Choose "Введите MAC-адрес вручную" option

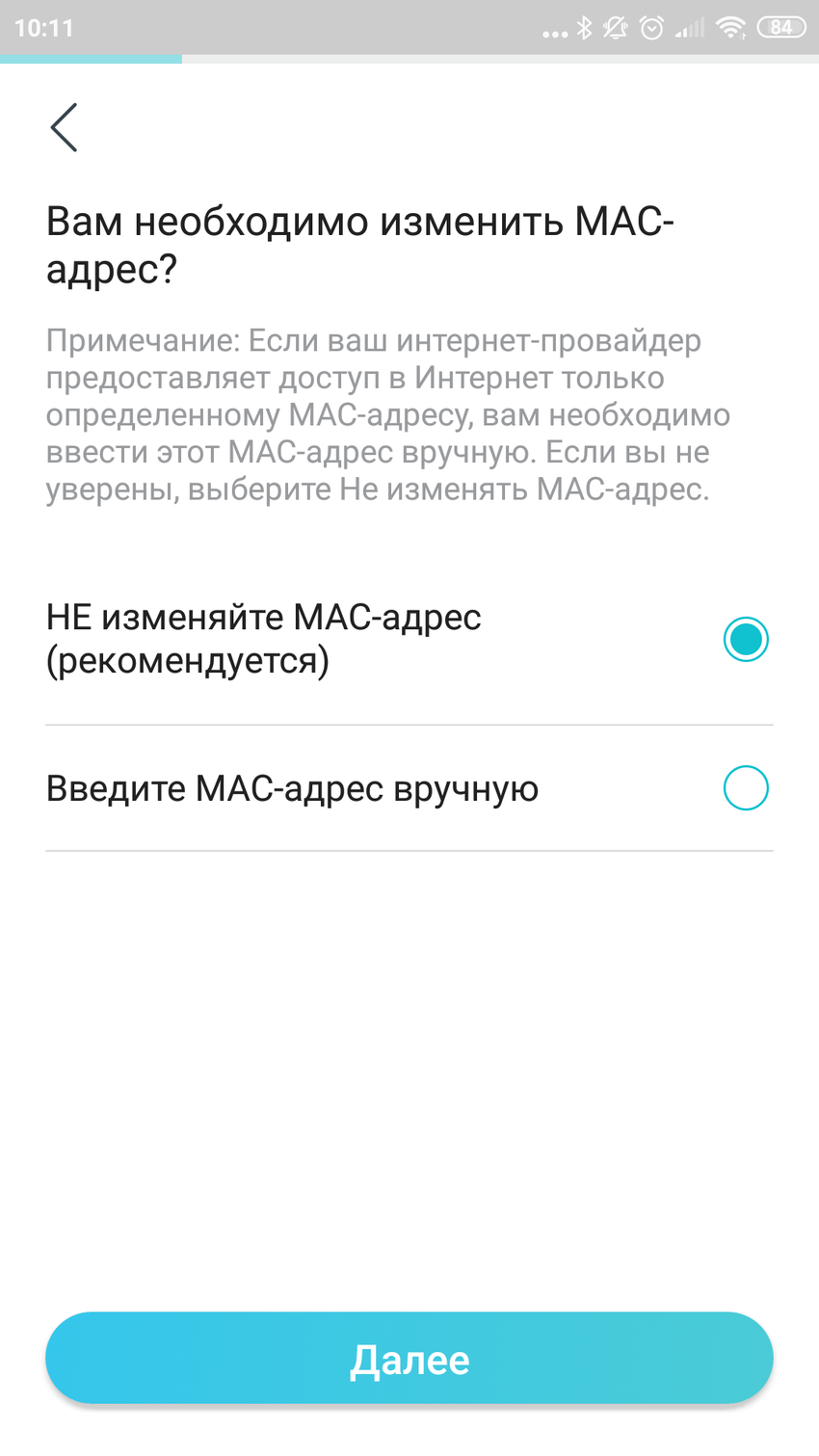point(745,788)
